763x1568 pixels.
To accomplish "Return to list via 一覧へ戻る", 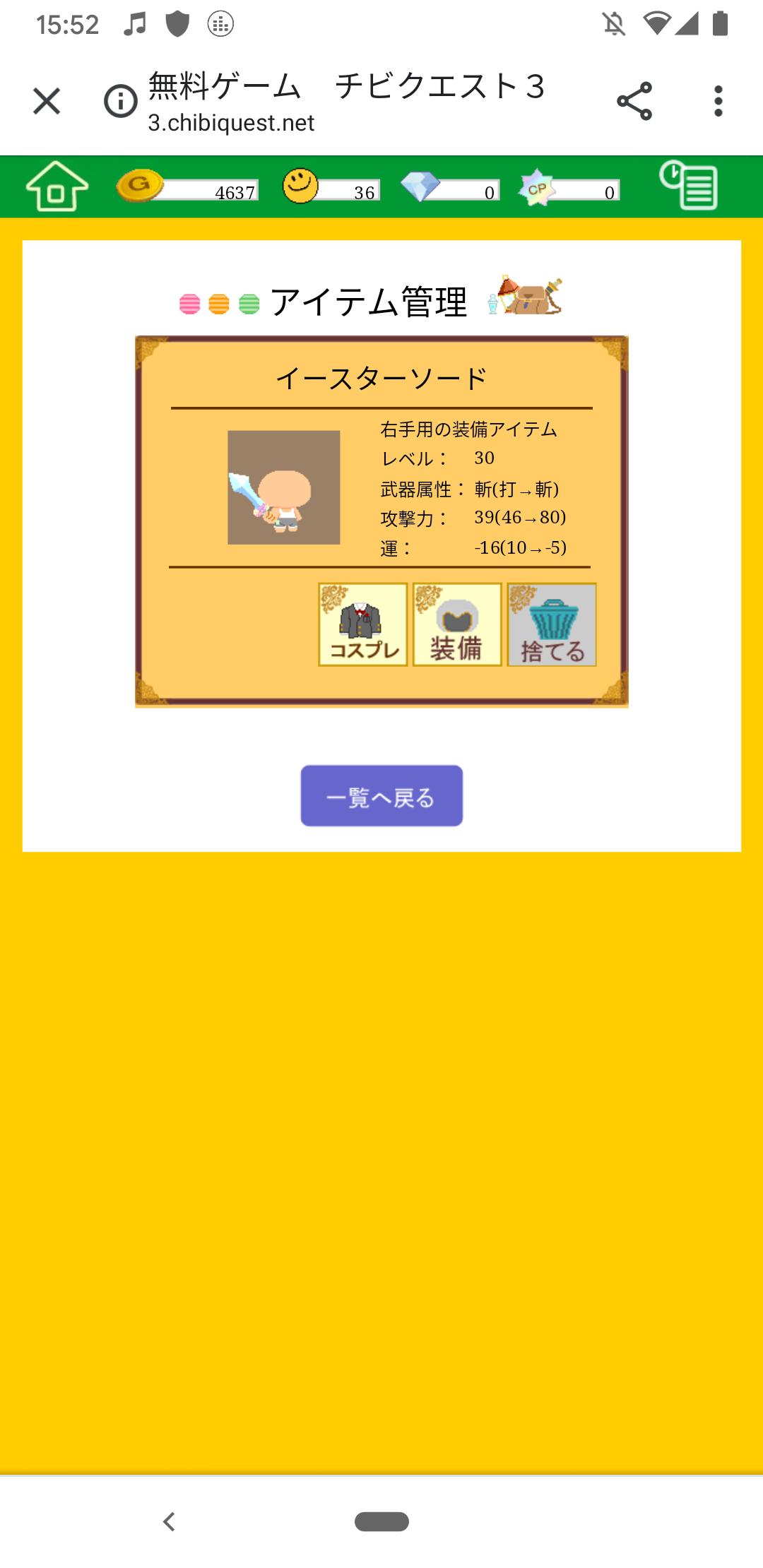I will [x=381, y=796].
